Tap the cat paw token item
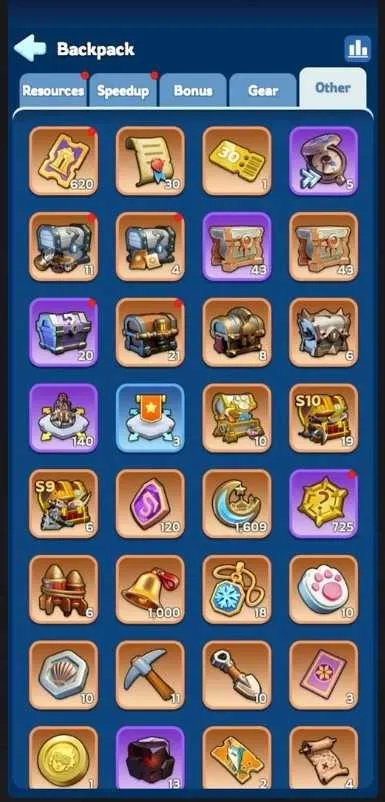 (x=324, y=590)
